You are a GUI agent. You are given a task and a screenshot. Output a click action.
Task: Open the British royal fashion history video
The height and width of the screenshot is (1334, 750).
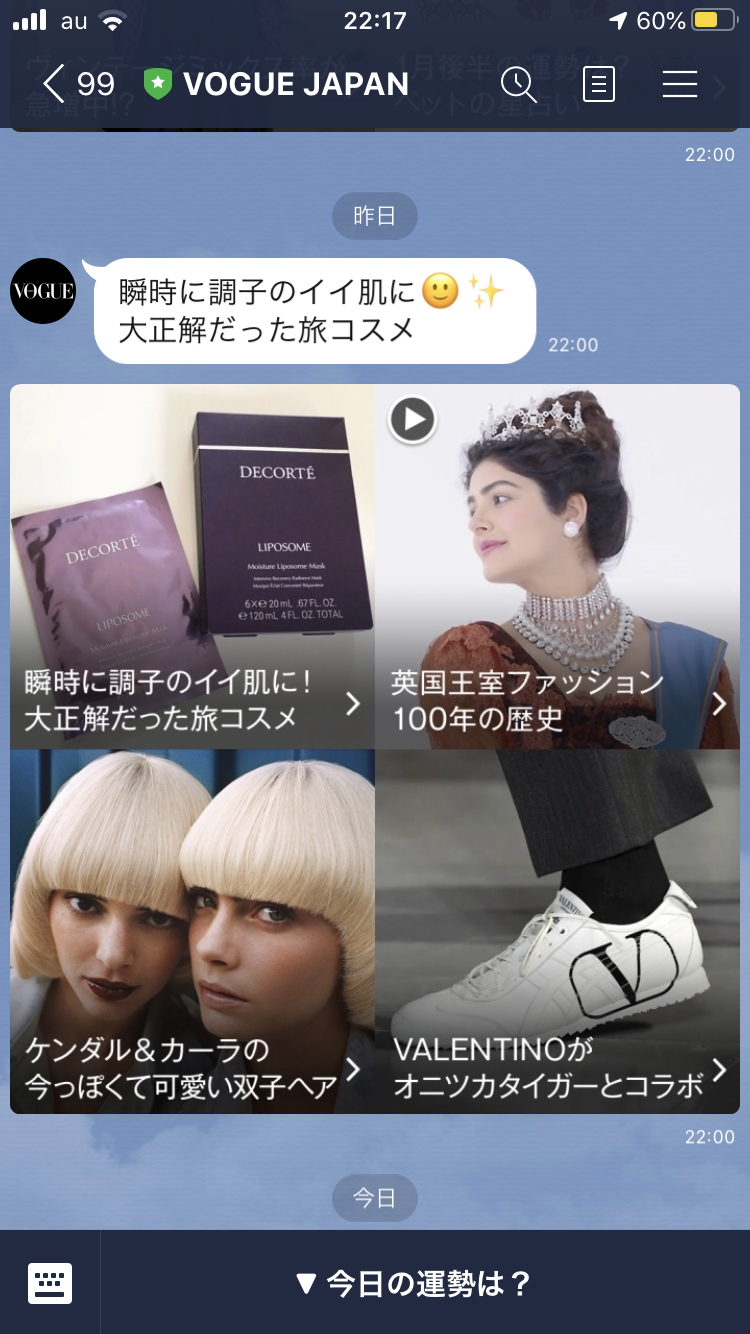[557, 567]
